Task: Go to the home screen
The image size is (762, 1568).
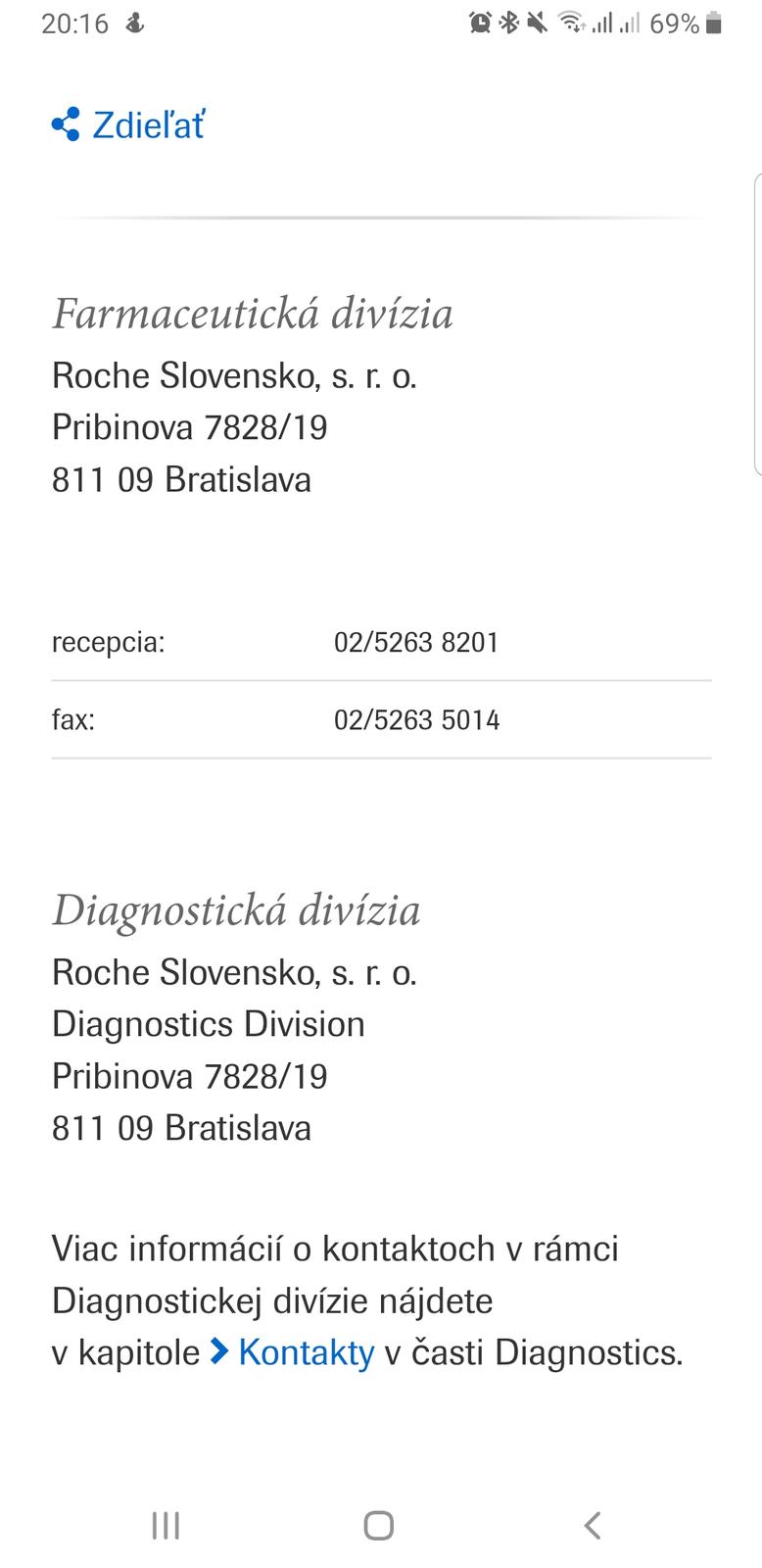Action: 379,1525
